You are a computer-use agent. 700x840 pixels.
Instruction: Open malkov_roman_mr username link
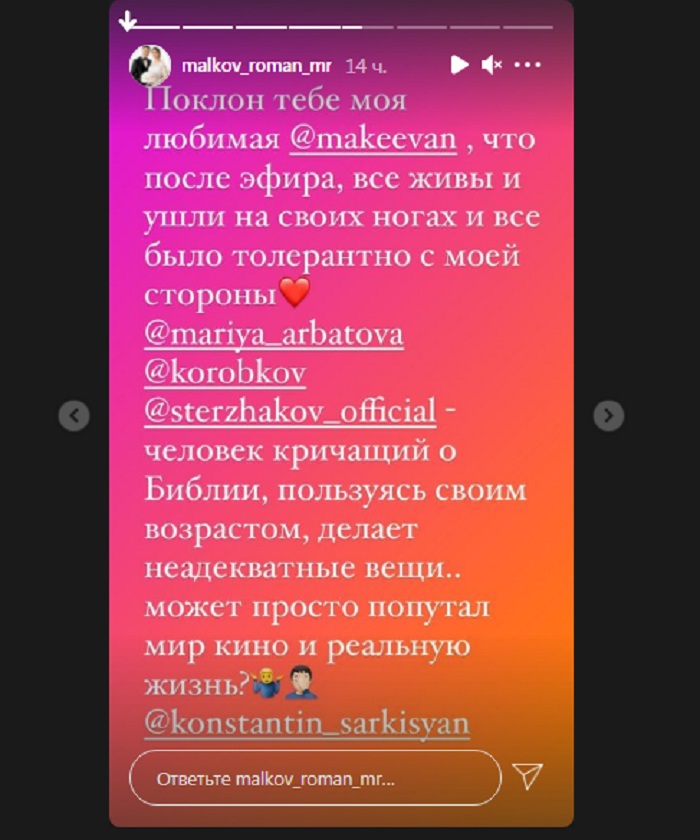tap(258, 66)
